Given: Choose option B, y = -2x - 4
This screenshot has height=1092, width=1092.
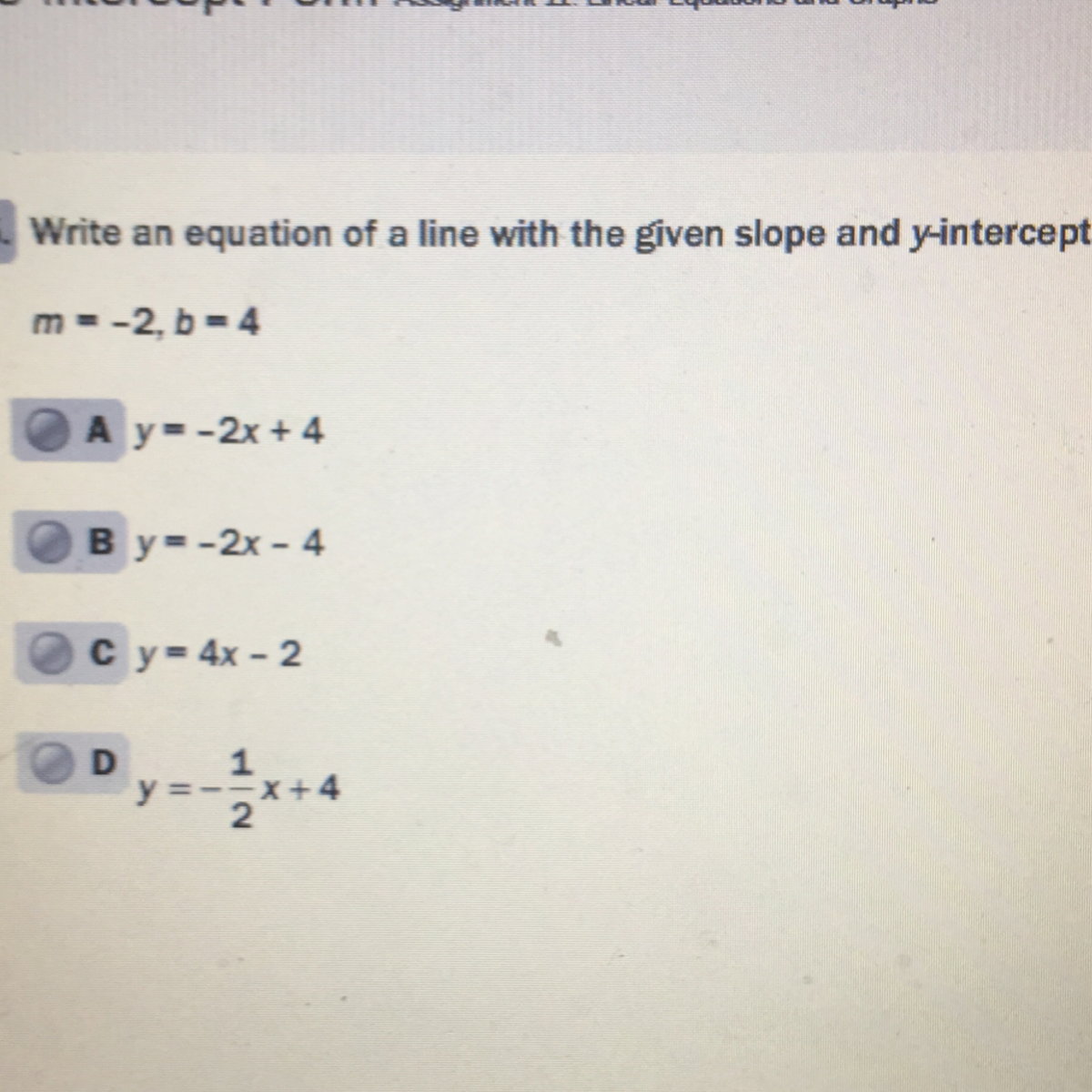Looking at the screenshot, I should pos(48,543).
